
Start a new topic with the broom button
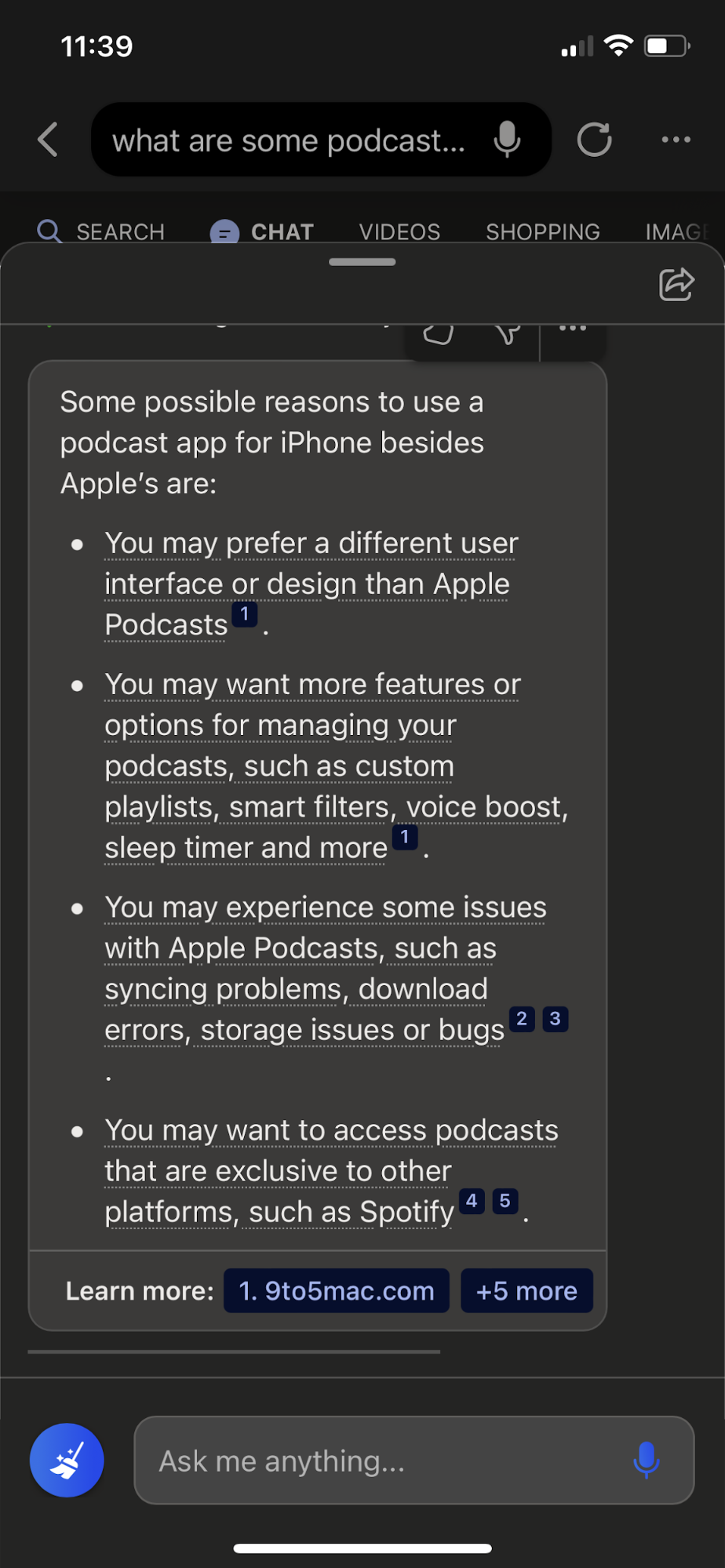tap(67, 1460)
